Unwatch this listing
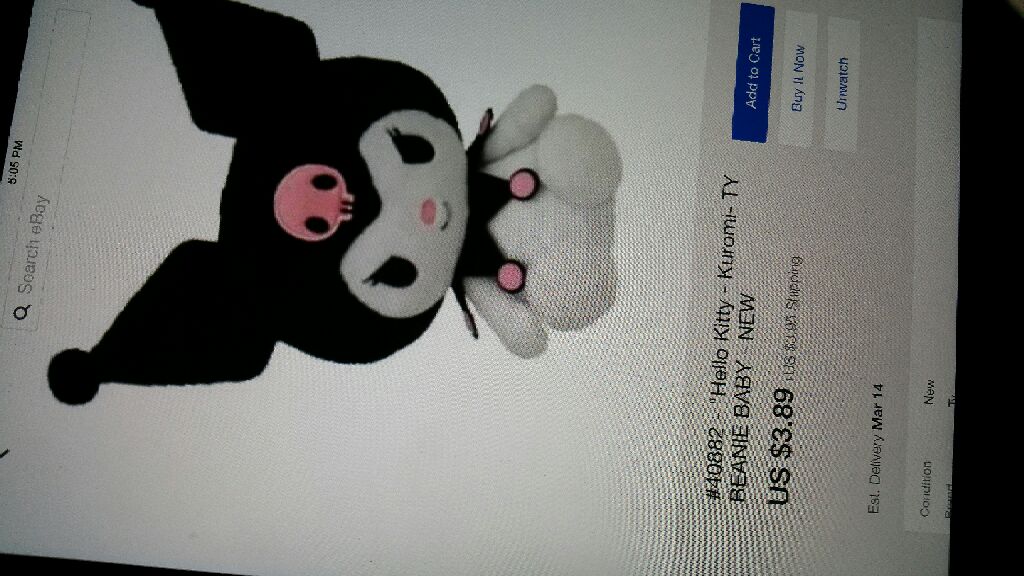 coord(842,84)
